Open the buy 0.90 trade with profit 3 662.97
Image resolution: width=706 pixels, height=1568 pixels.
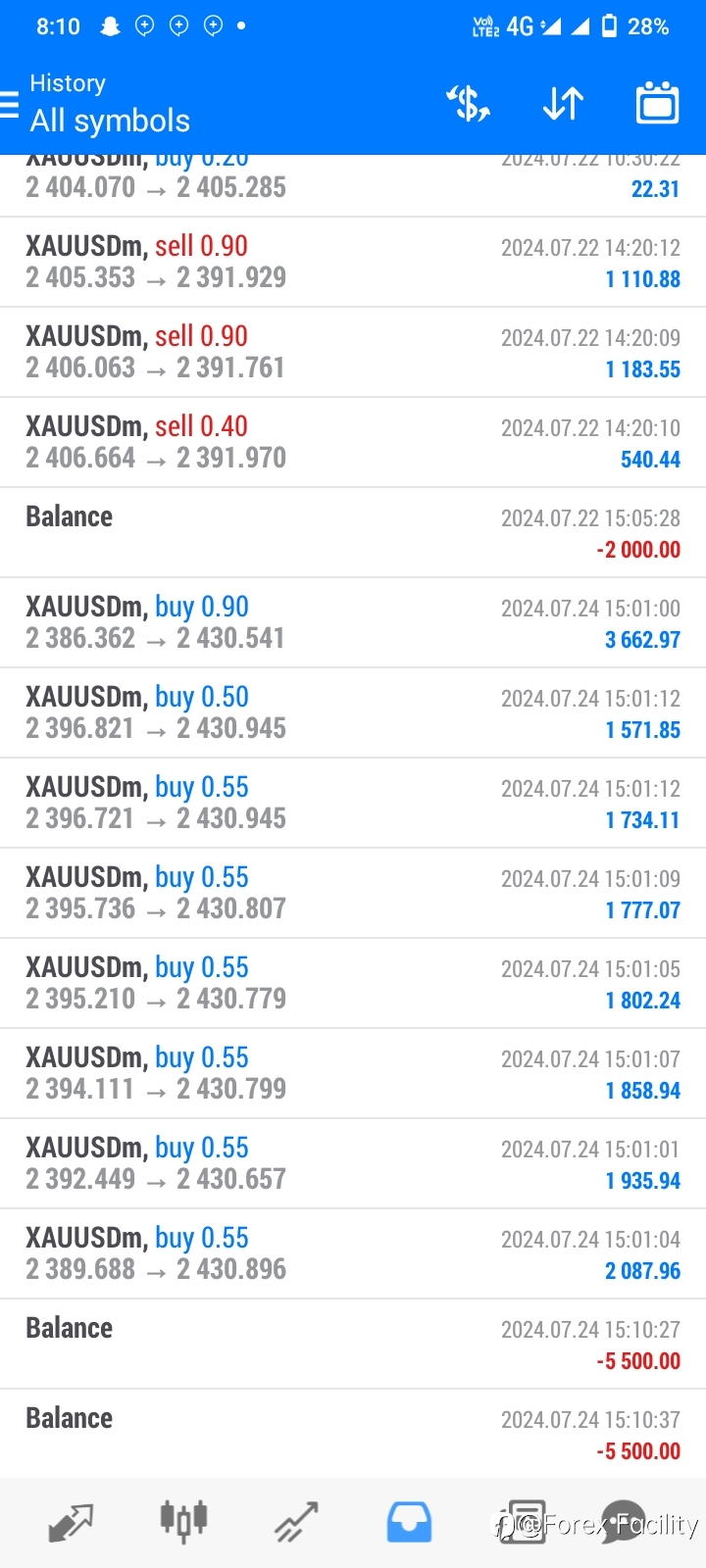tap(353, 622)
